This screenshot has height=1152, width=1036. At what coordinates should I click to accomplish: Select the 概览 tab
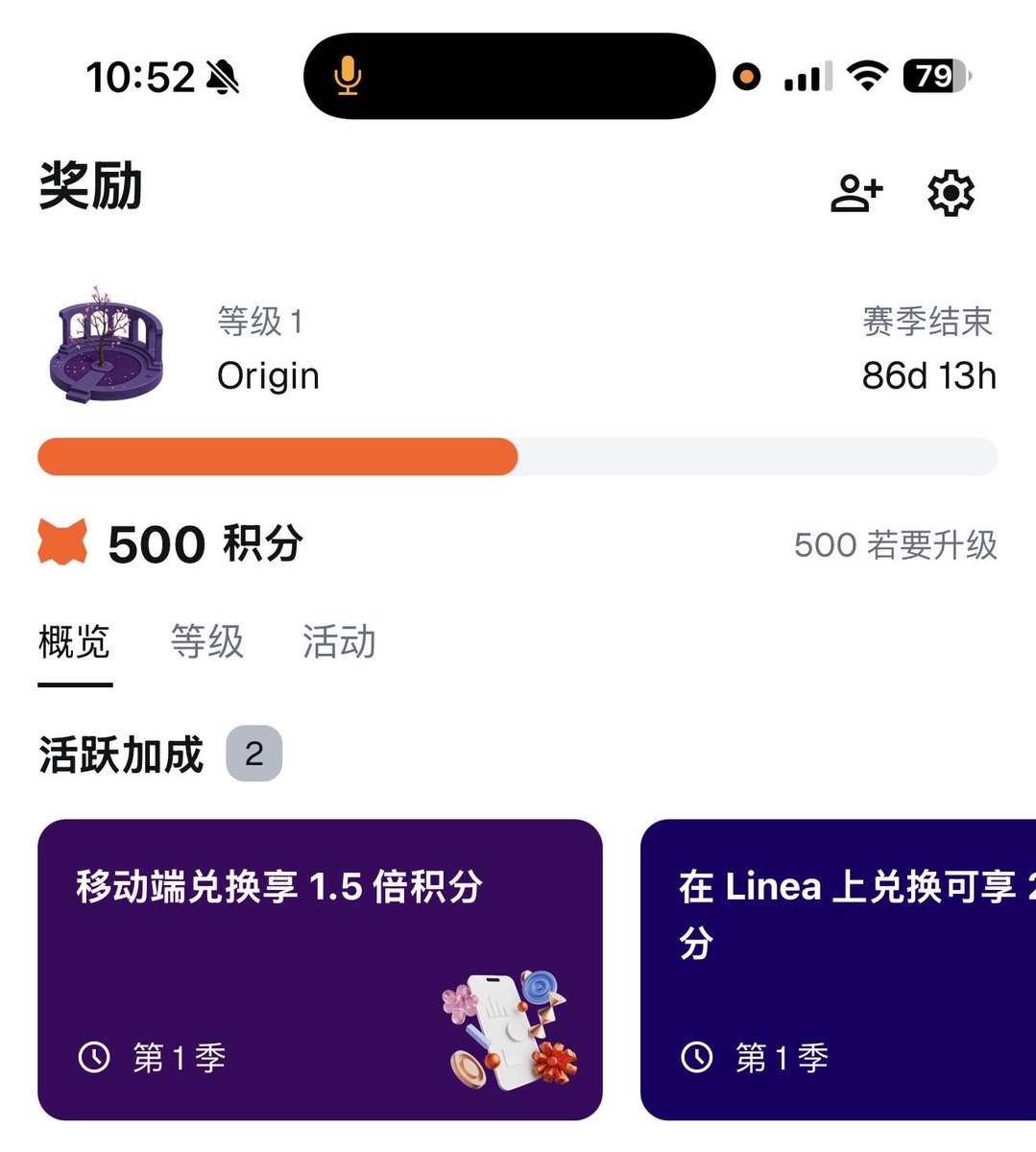click(x=75, y=641)
